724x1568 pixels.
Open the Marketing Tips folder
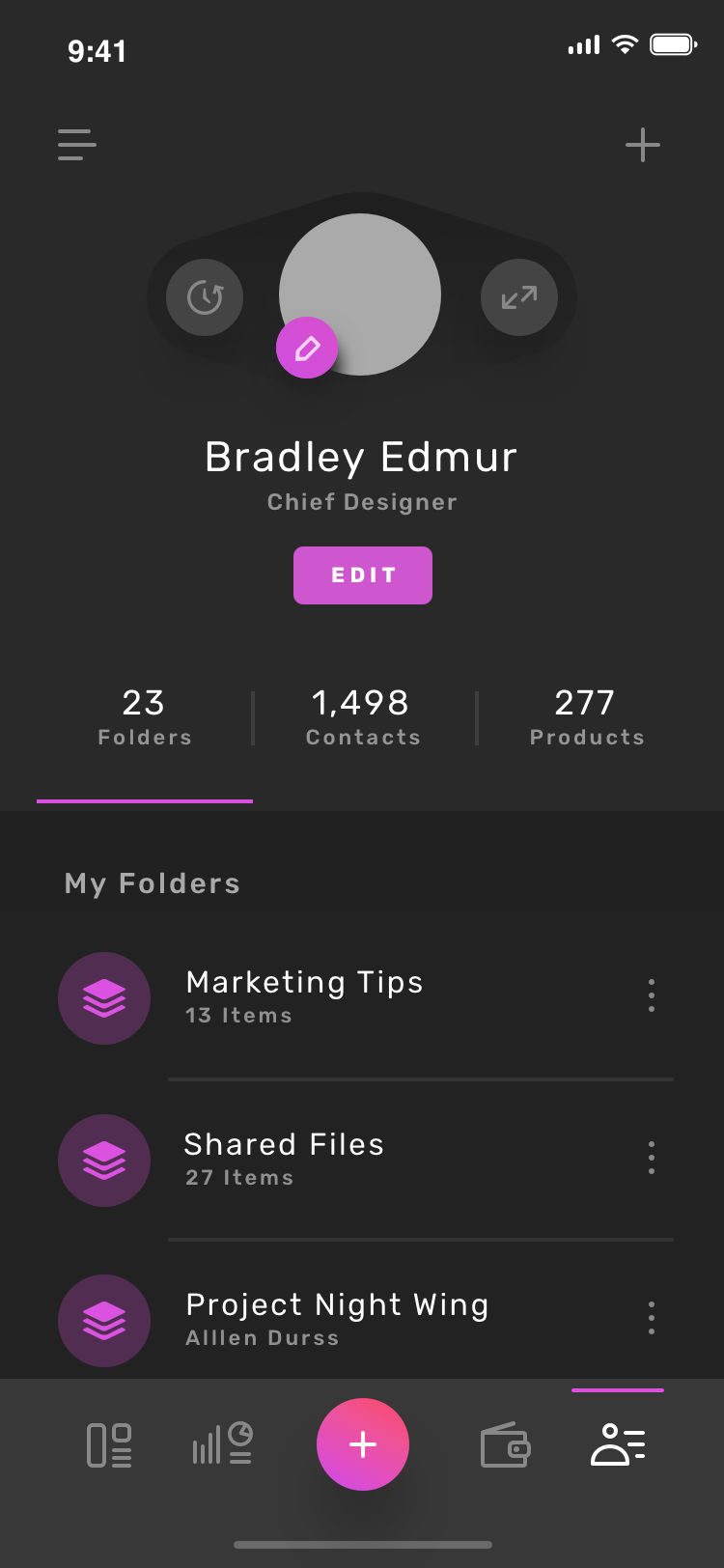[x=365, y=997]
